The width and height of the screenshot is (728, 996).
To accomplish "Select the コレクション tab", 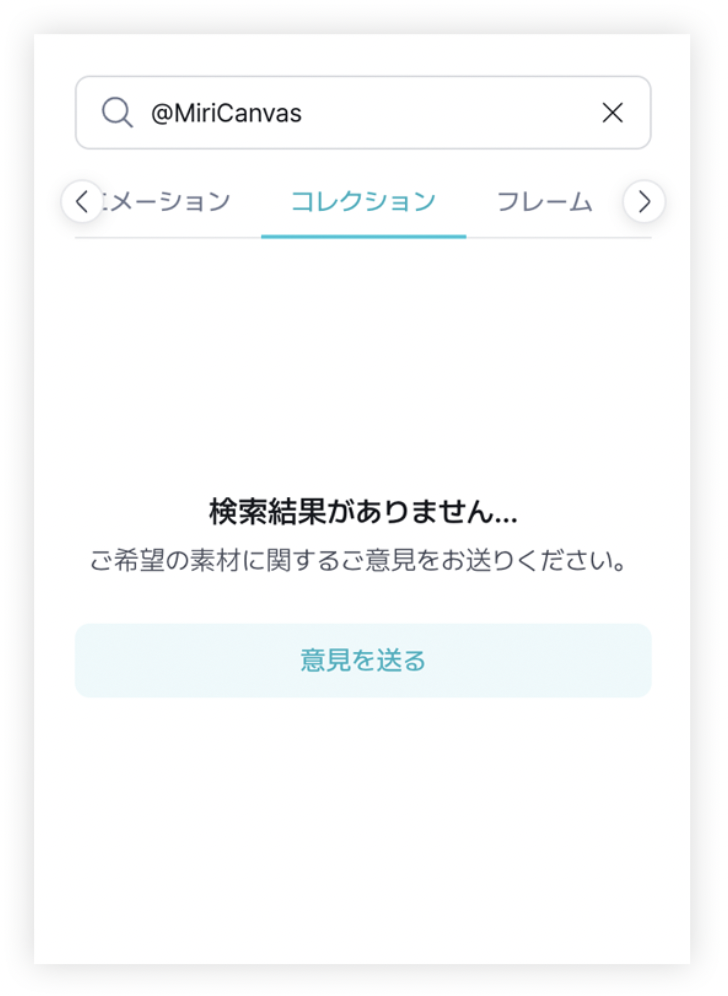I will pos(363,202).
